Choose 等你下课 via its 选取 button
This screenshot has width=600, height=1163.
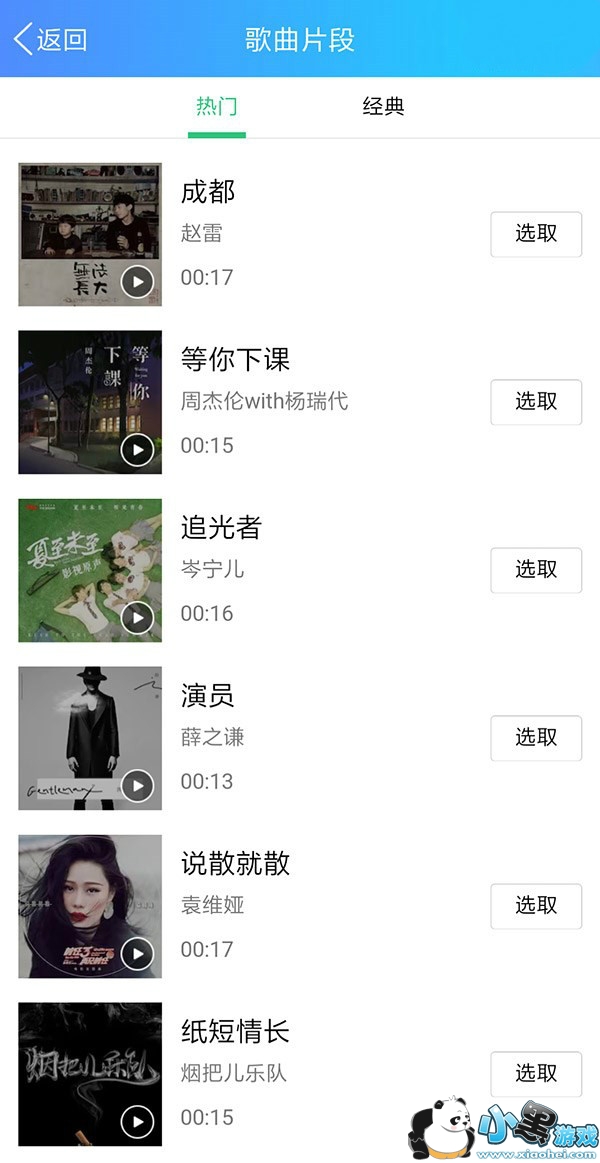(536, 401)
